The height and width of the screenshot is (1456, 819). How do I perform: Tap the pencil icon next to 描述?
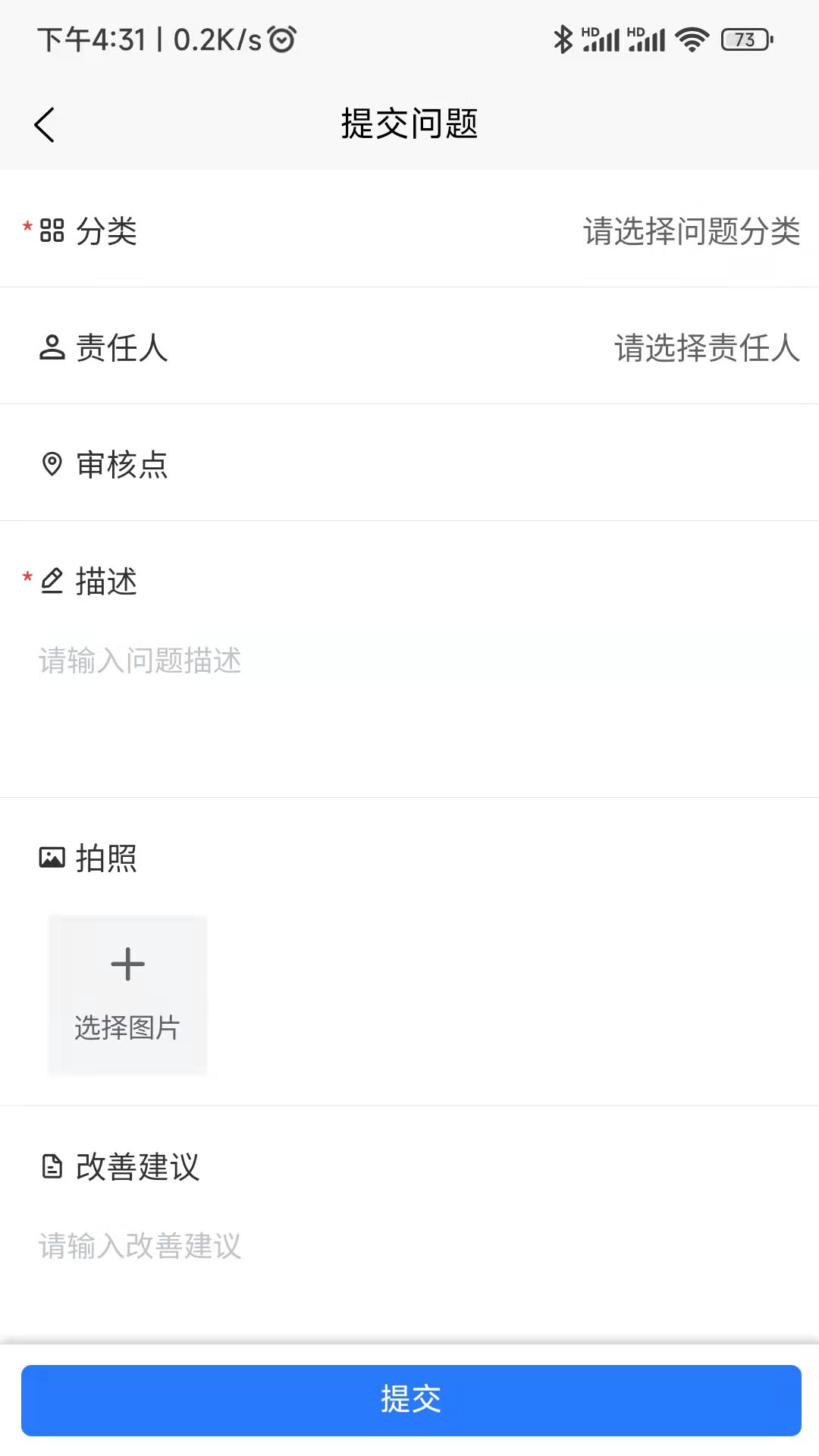pyautogui.click(x=51, y=581)
